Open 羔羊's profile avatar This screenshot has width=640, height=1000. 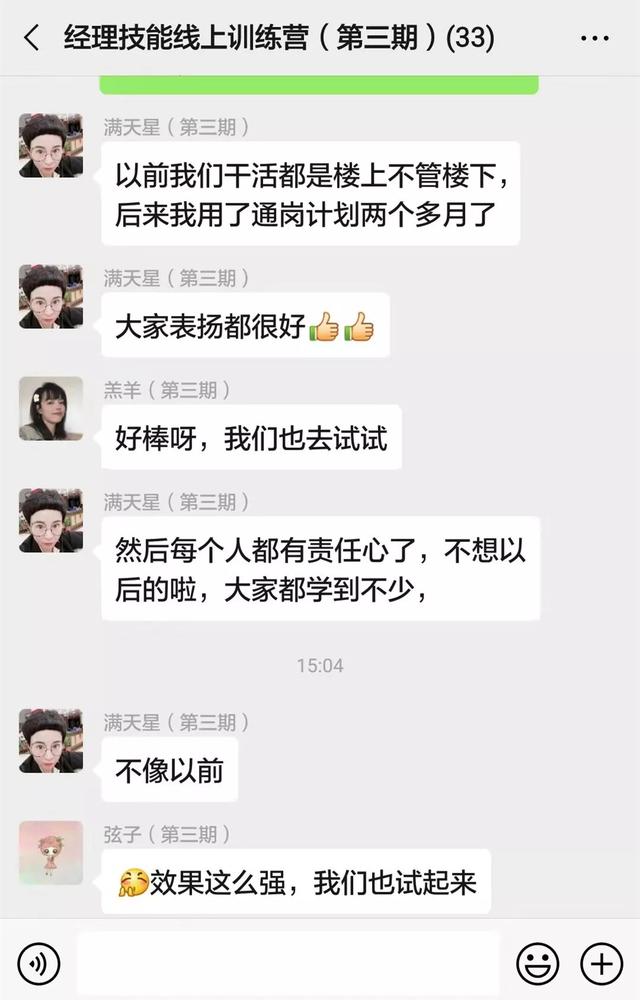51,408
